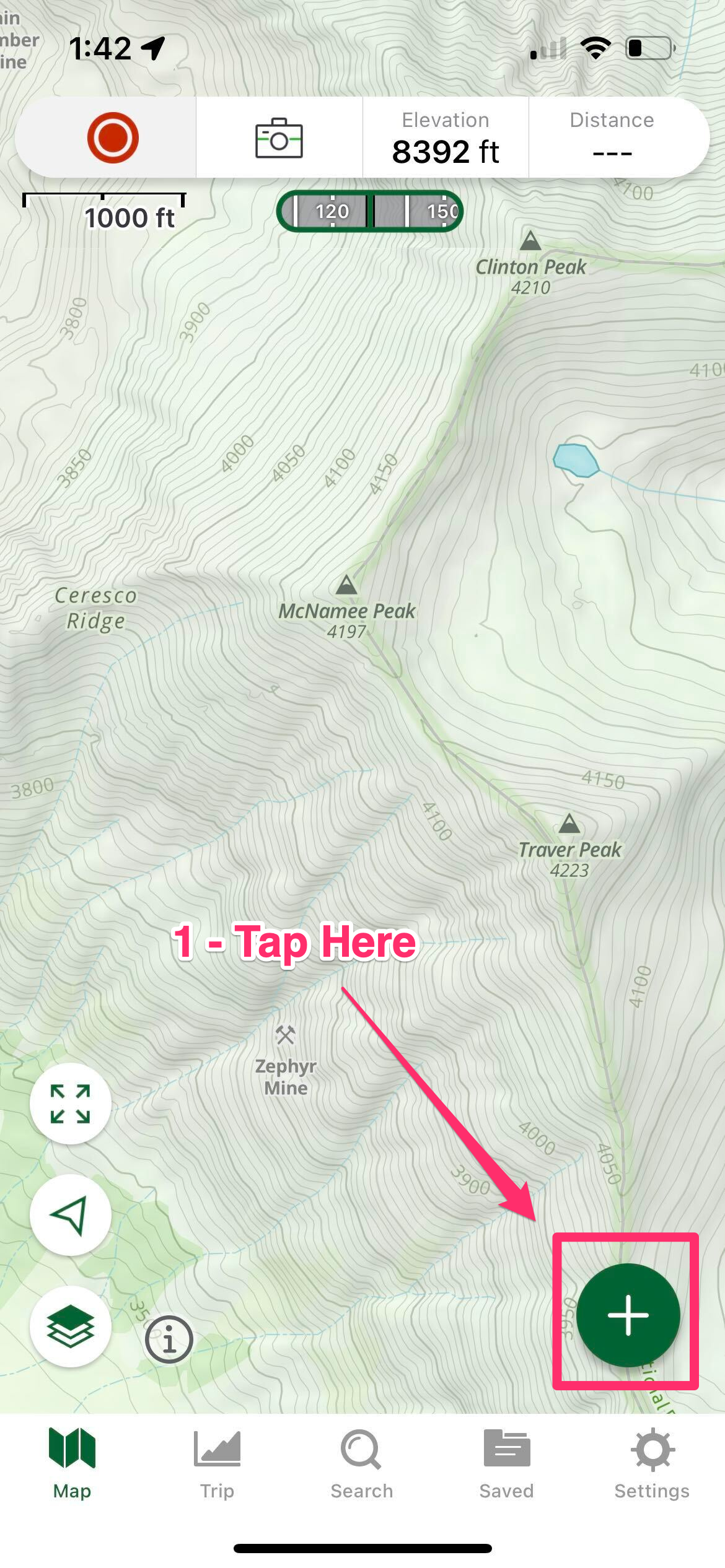
Task: Start recording a track
Action: coord(112,137)
